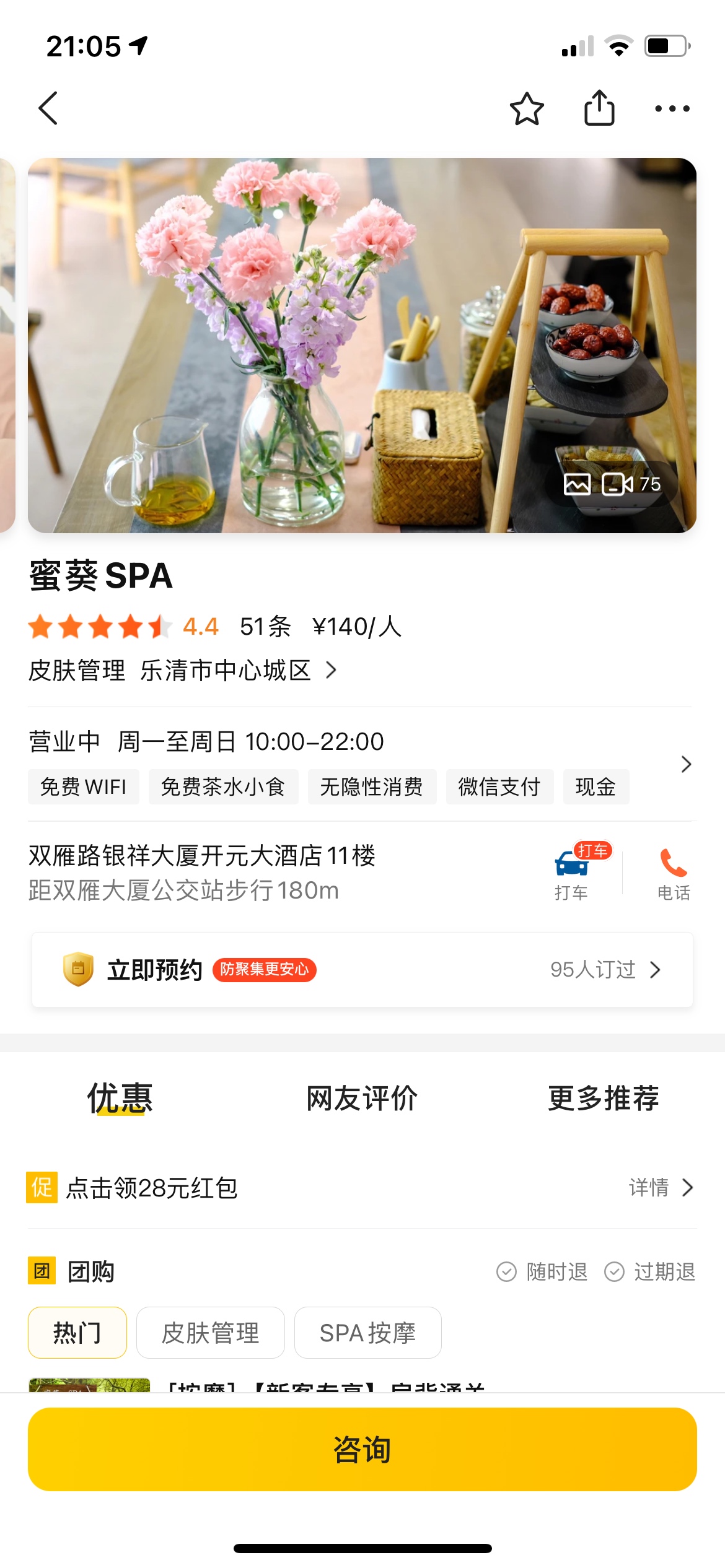The image size is (725, 1568).
Task: Select the 热门 group-buy filter
Action: (x=77, y=1333)
